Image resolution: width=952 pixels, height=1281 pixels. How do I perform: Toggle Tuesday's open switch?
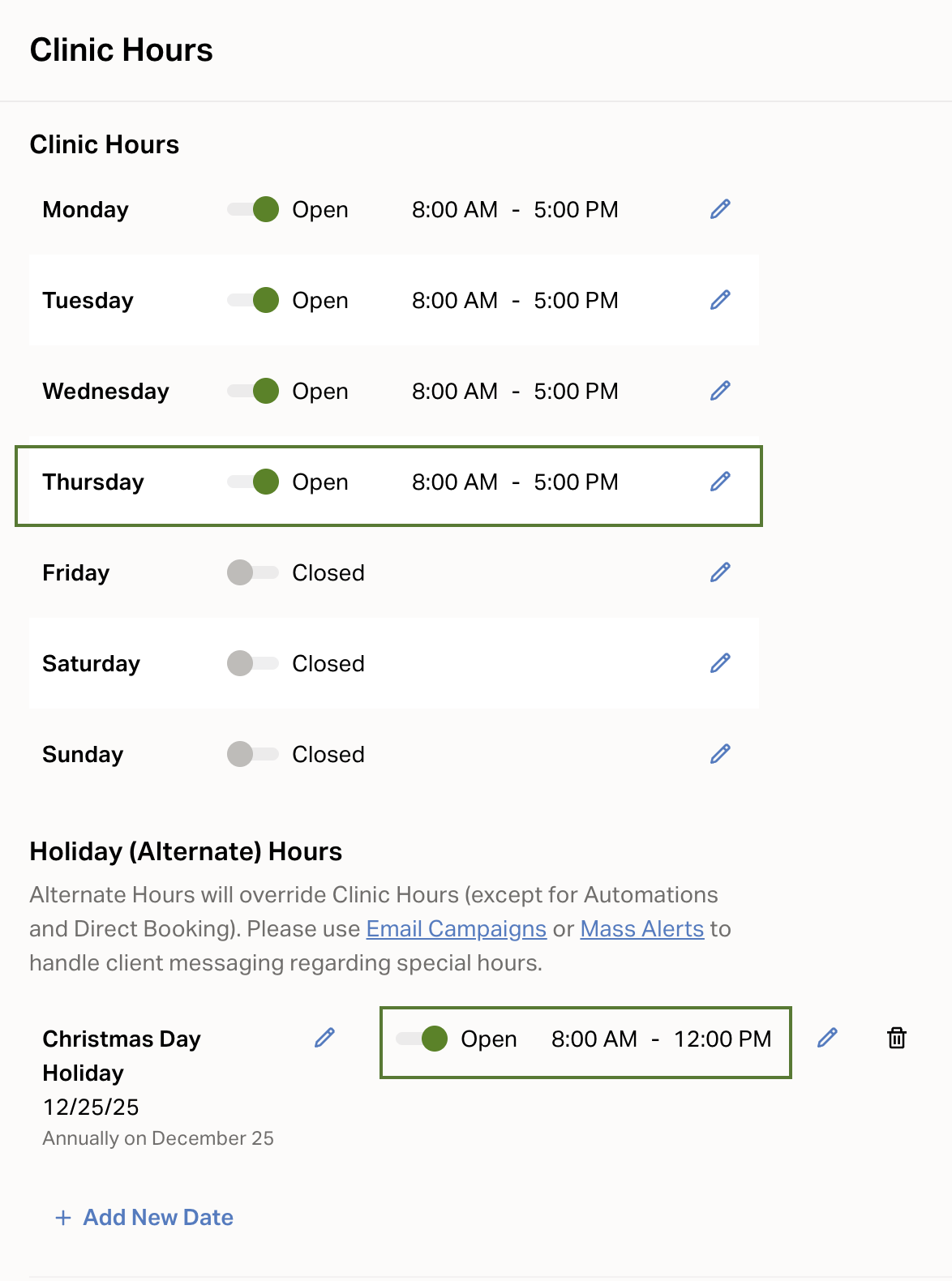click(252, 300)
